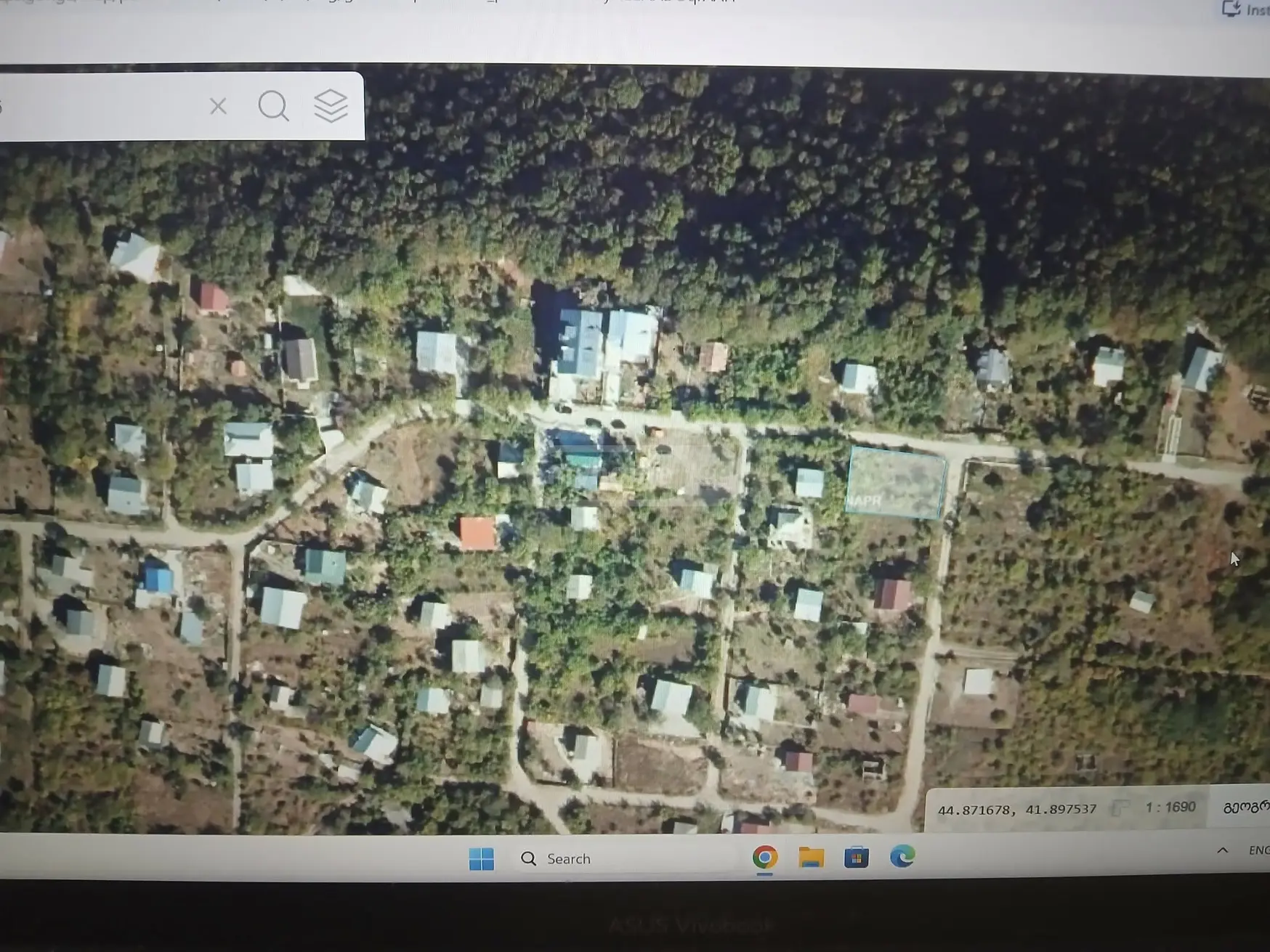Switch to Google Chrome on the taskbar
The width and height of the screenshot is (1270, 952).
(764, 858)
